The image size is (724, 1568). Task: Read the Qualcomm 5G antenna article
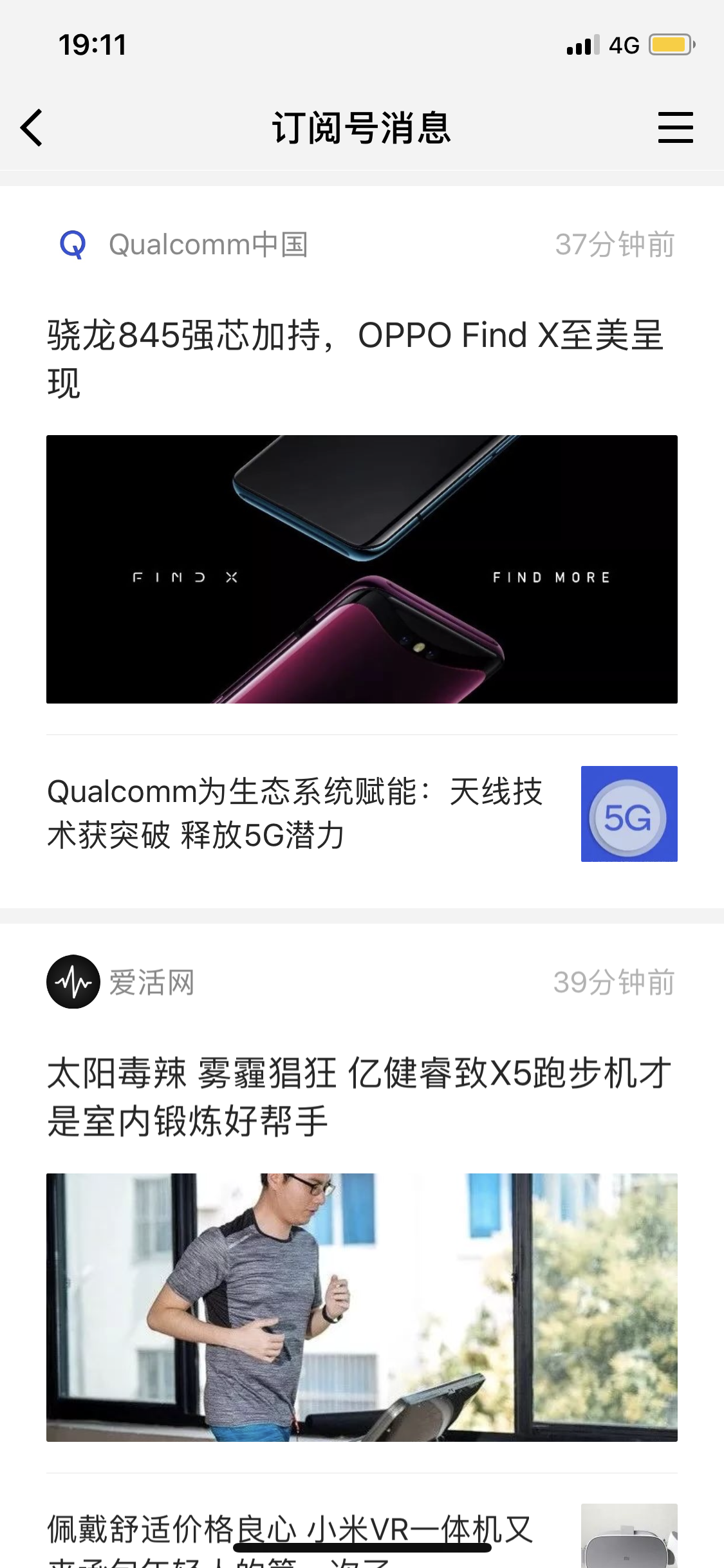[295, 814]
